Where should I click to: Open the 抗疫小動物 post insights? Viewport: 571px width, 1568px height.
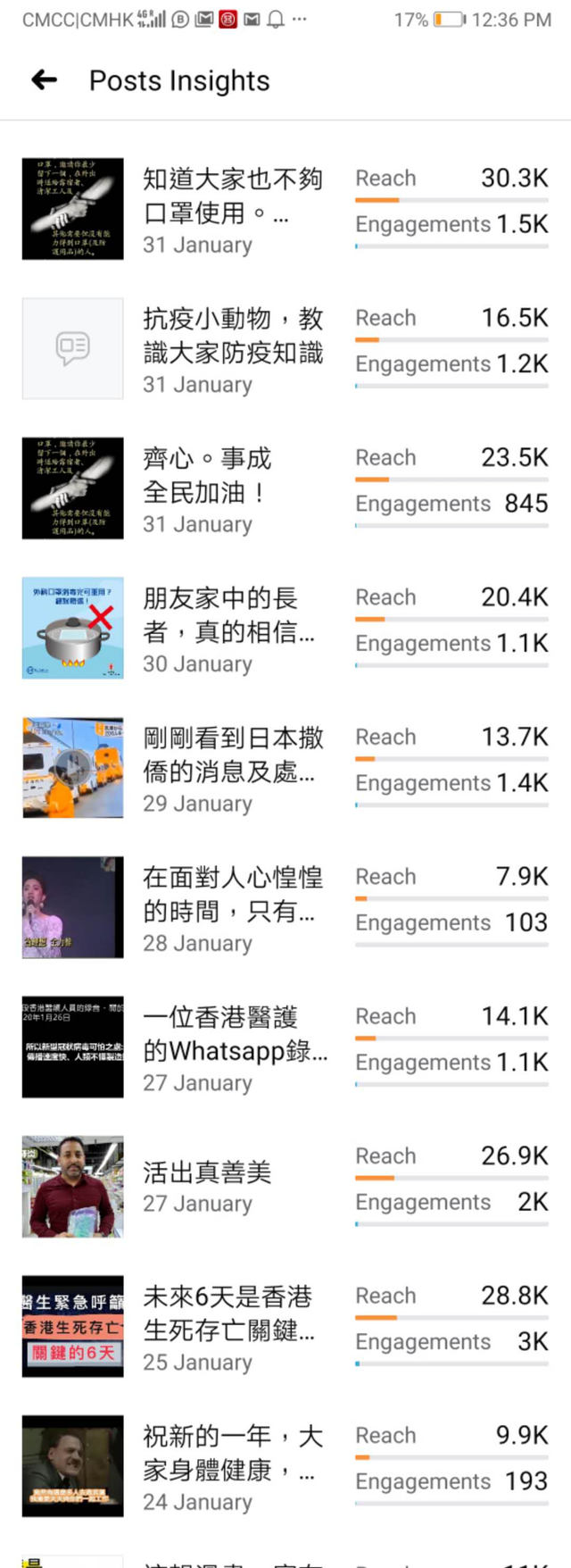coord(232,350)
